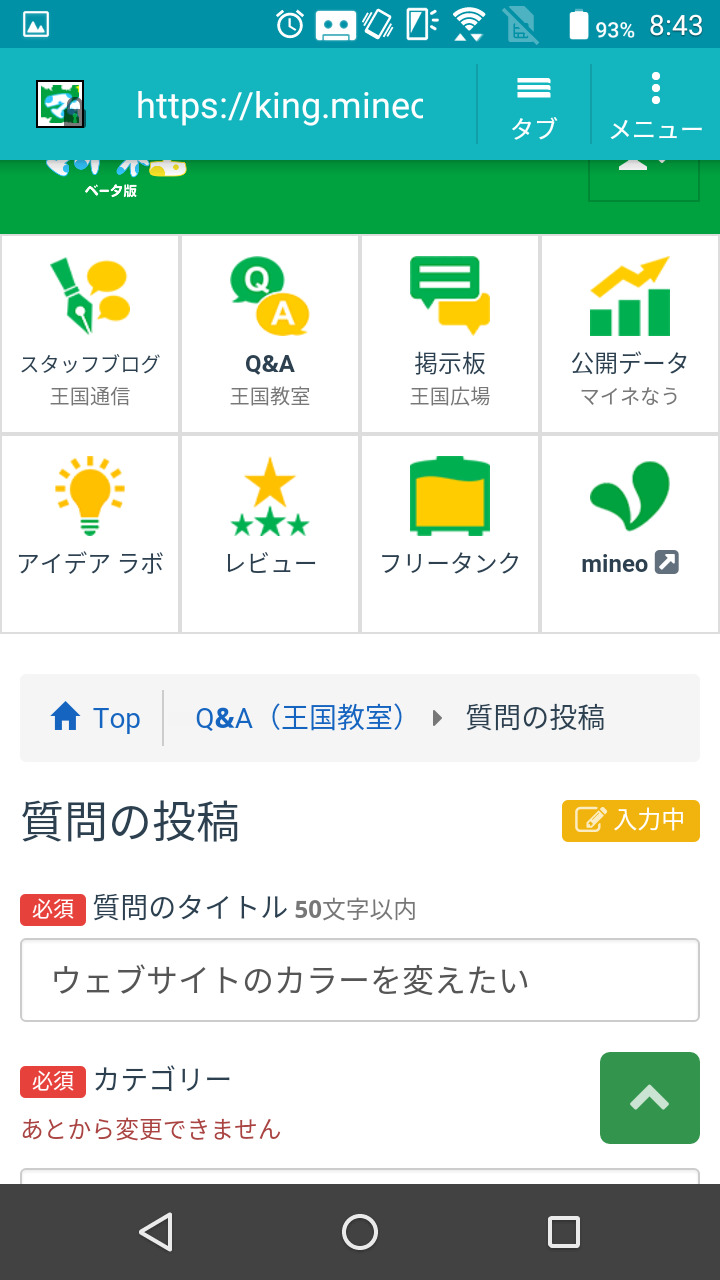The height and width of the screenshot is (1280, 720).
Task: Edit the 質問のタイトル text field
Action: pyautogui.click(x=360, y=980)
